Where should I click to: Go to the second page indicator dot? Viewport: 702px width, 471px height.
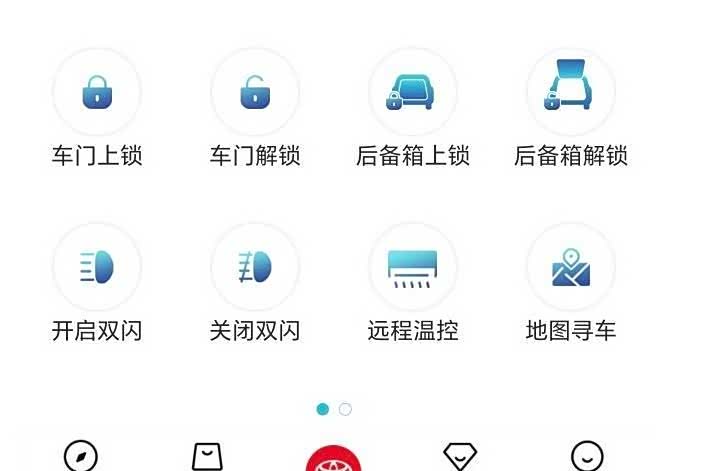pyautogui.click(x=345, y=409)
